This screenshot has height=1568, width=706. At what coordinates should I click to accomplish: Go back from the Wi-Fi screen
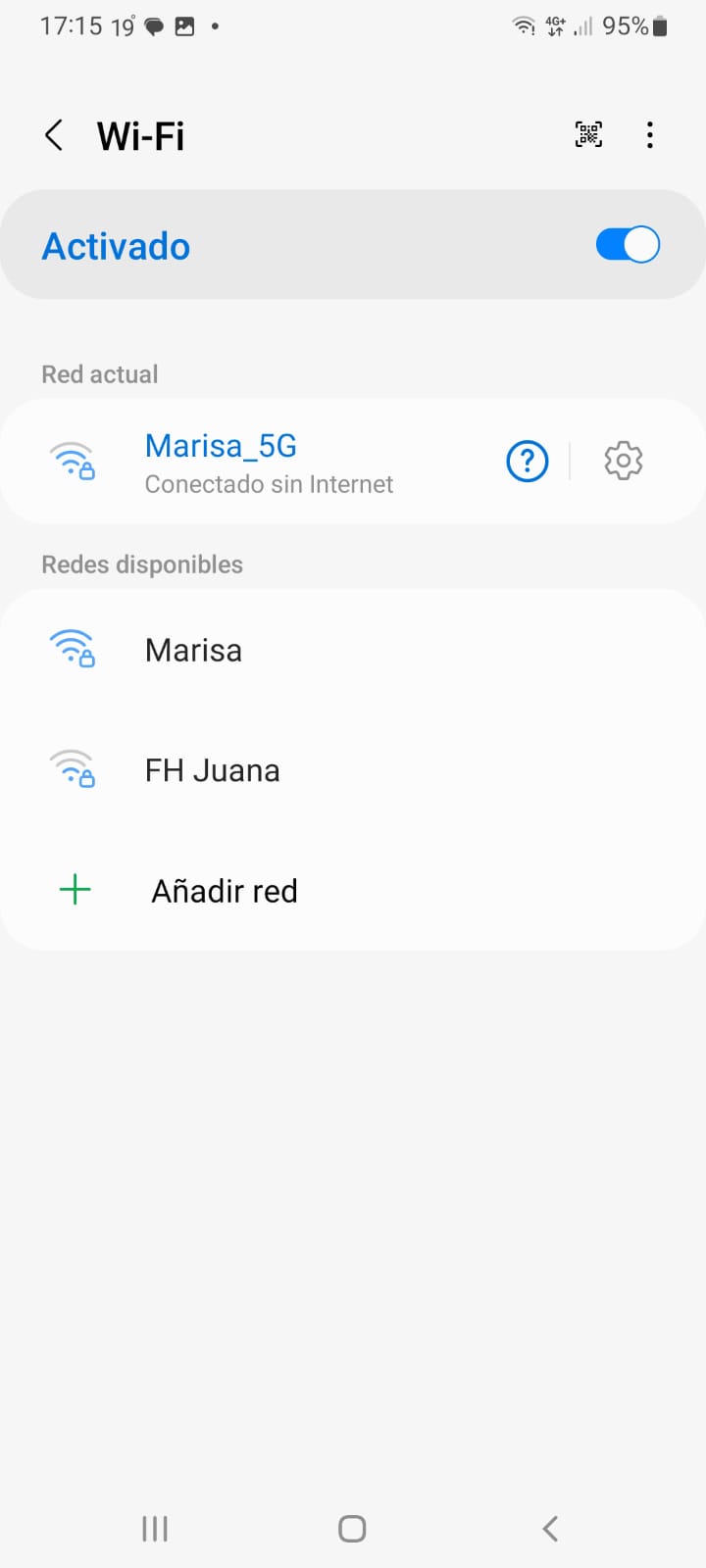54,135
